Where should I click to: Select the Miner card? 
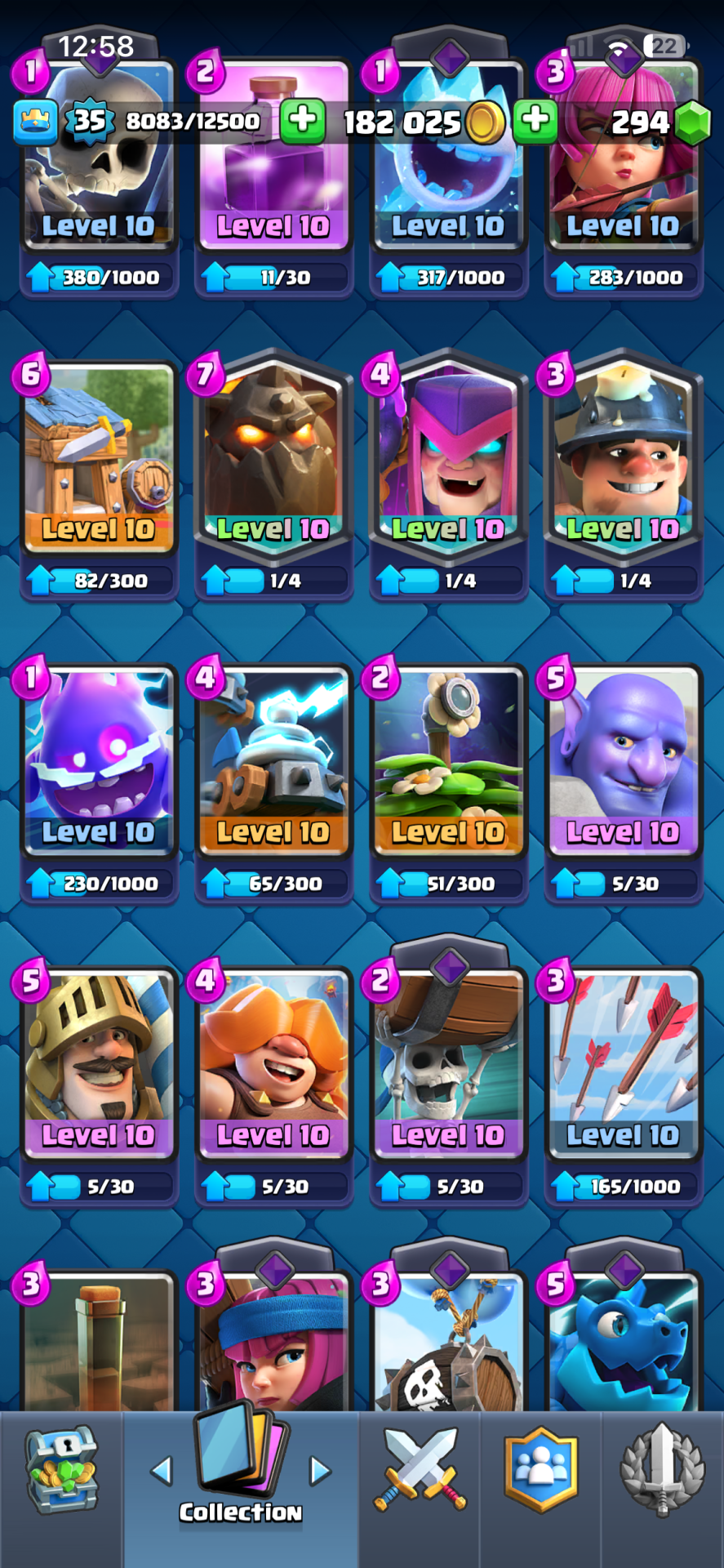[623, 457]
